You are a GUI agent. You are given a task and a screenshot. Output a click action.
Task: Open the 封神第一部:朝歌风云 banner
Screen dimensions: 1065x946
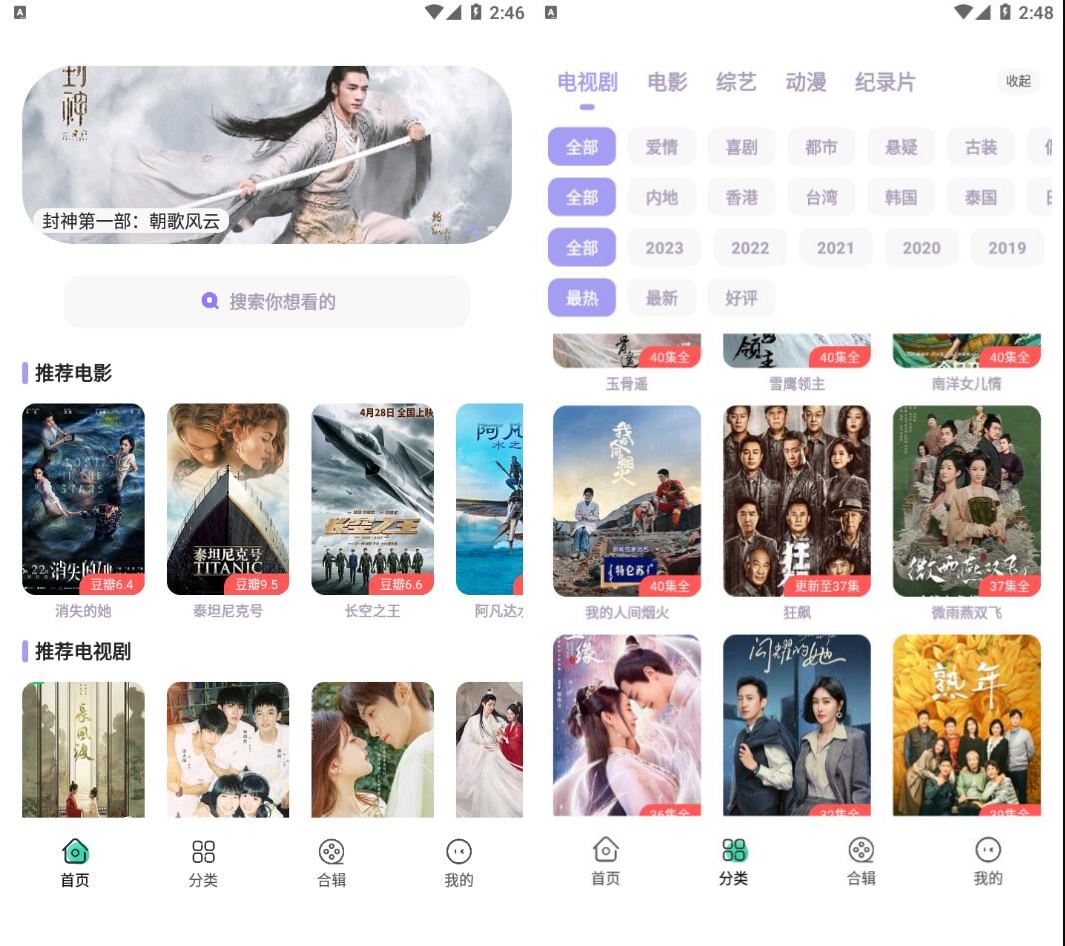tap(267, 155)
